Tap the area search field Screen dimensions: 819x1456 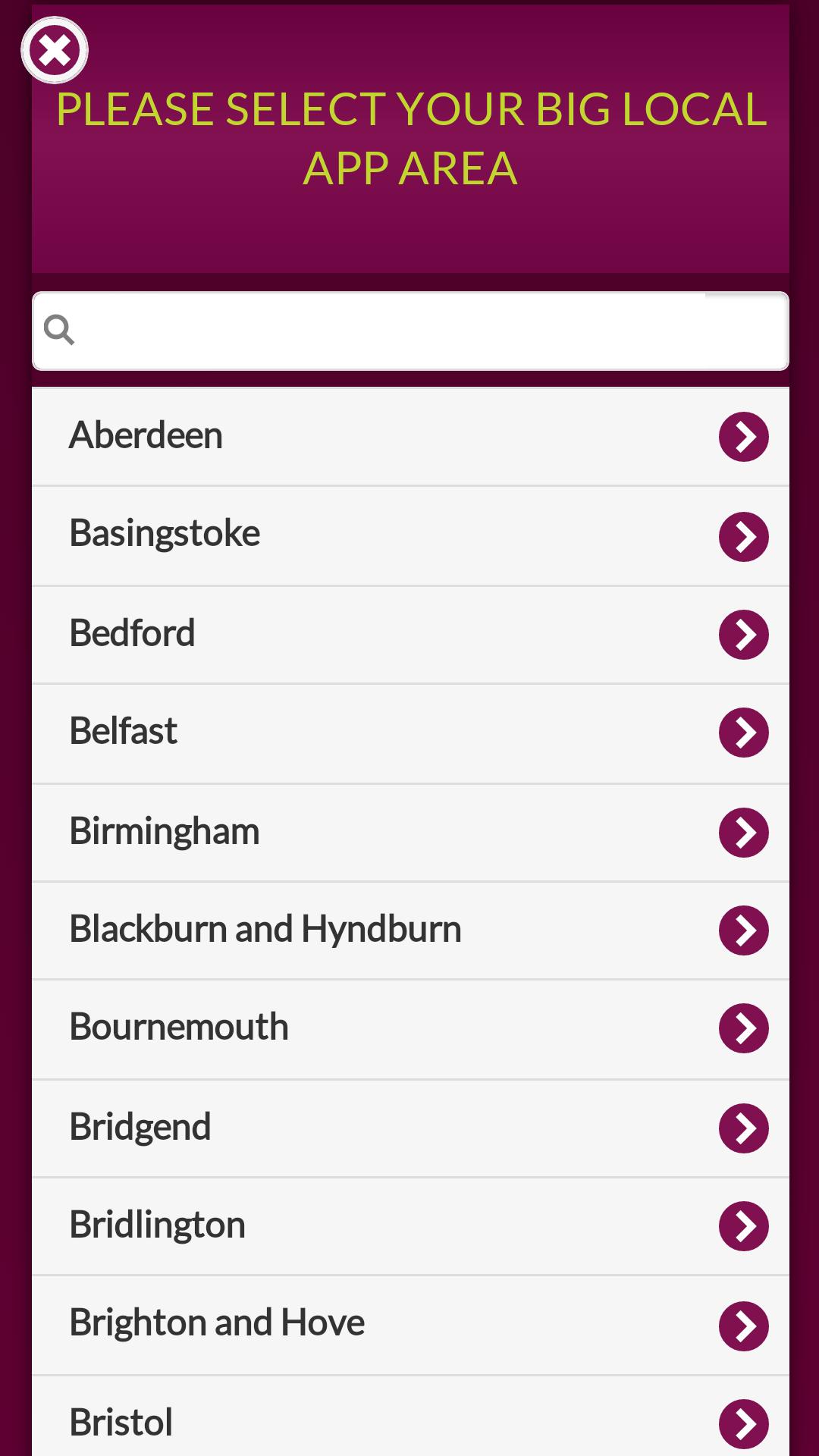(409, 331)
